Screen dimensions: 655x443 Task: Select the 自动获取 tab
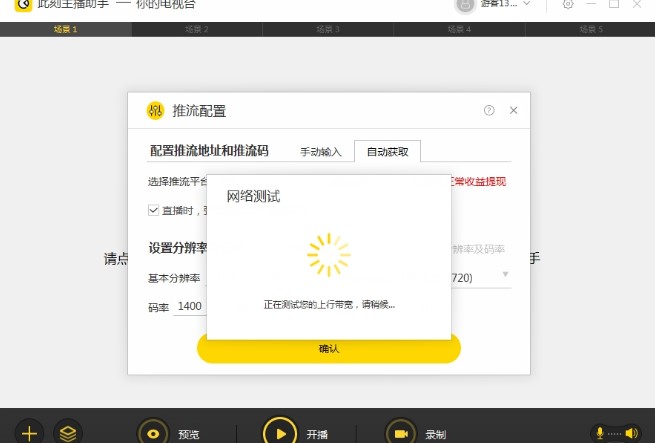[387, 152]
